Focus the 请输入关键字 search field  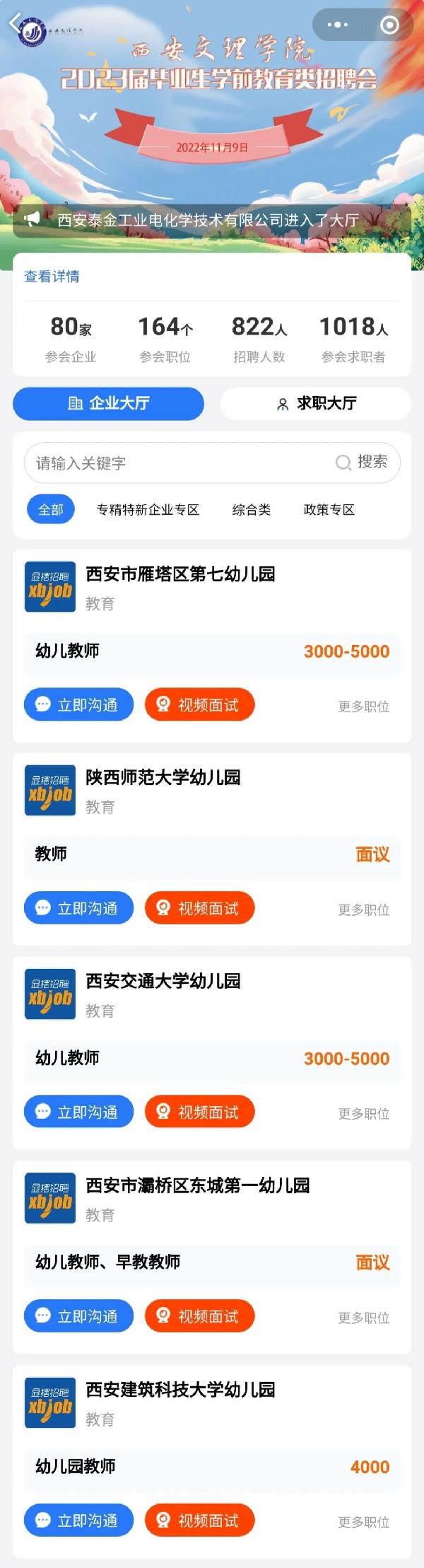(177, 463)
